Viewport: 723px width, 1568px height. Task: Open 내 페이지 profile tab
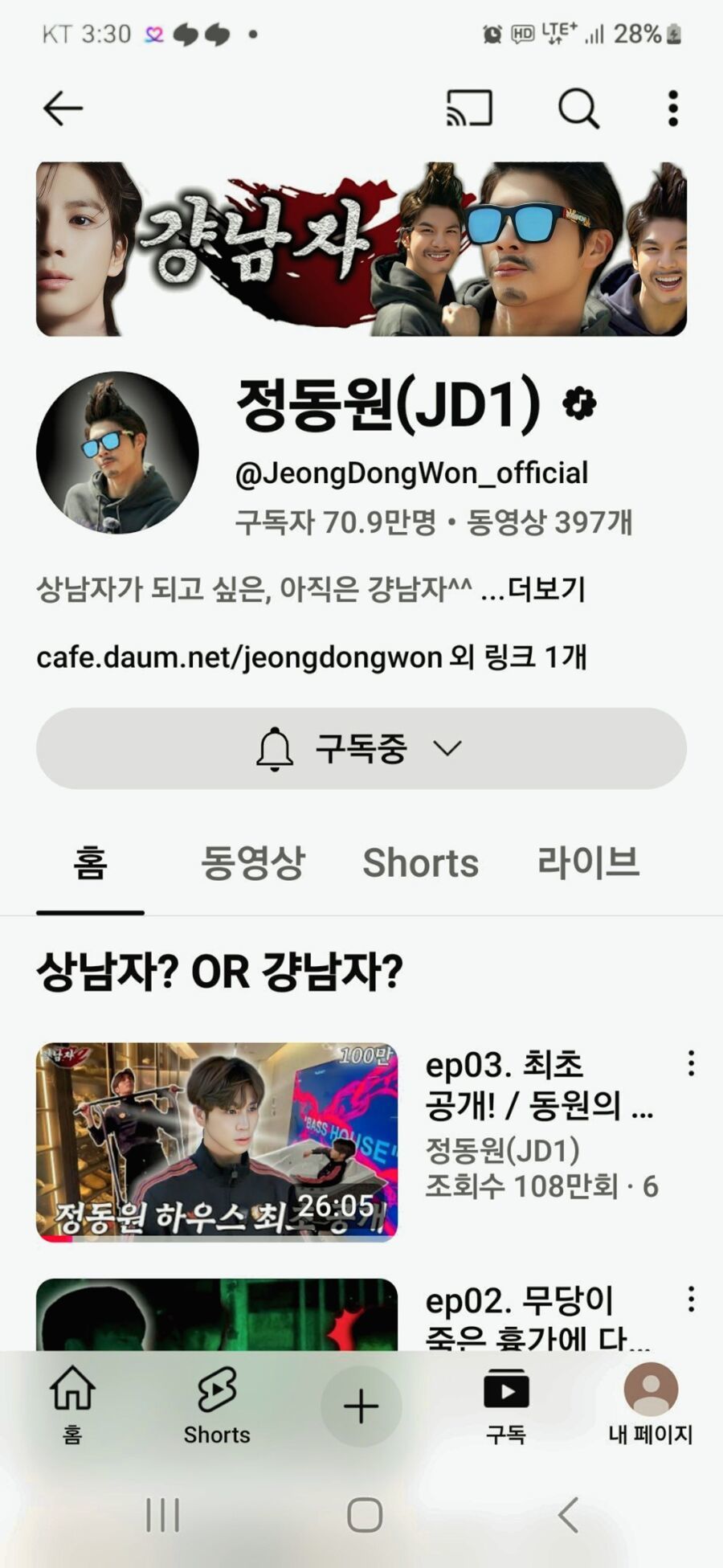(651, 1405)
